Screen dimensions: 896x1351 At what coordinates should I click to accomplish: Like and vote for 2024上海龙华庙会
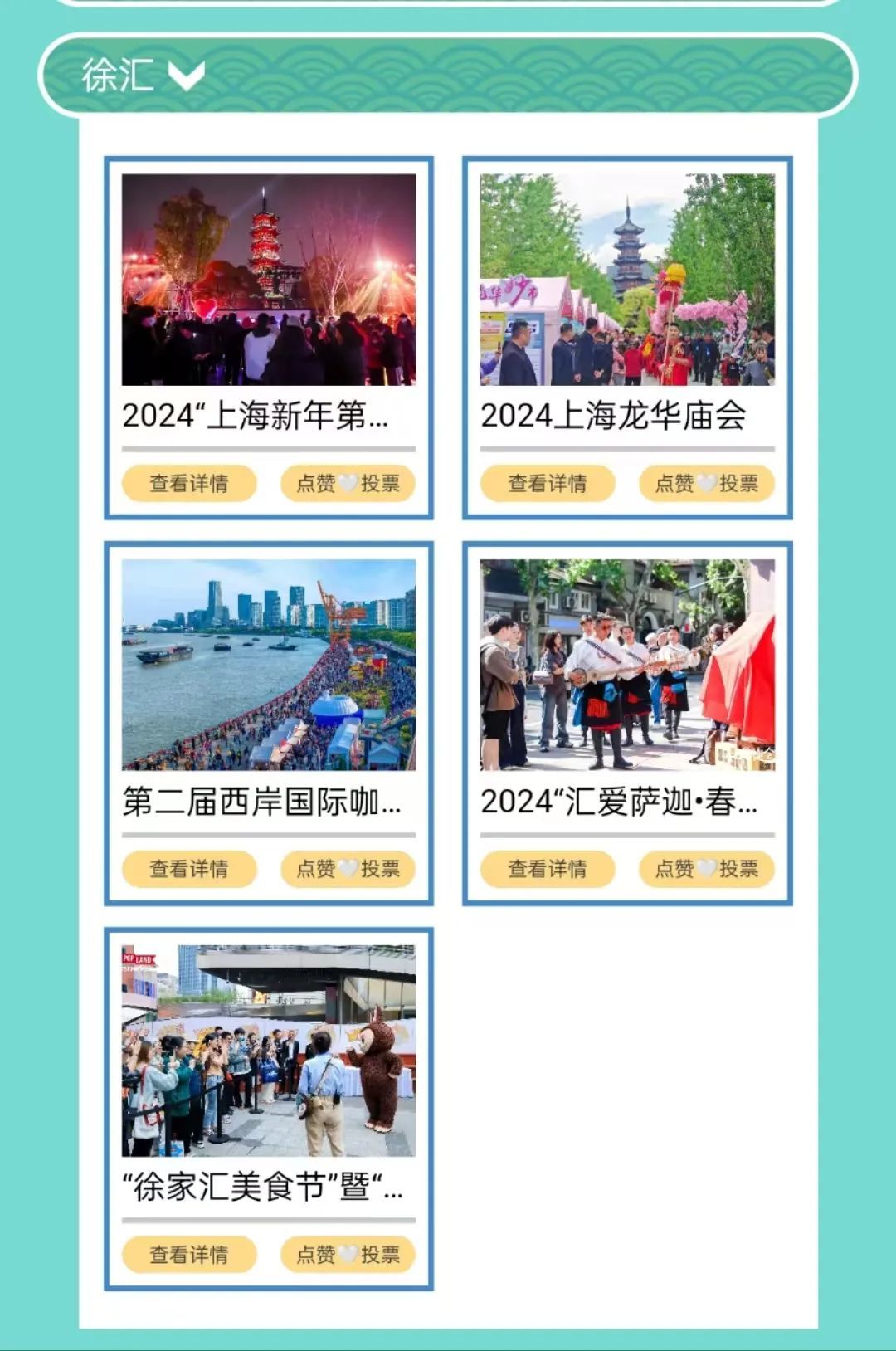(x=707, y=483)
